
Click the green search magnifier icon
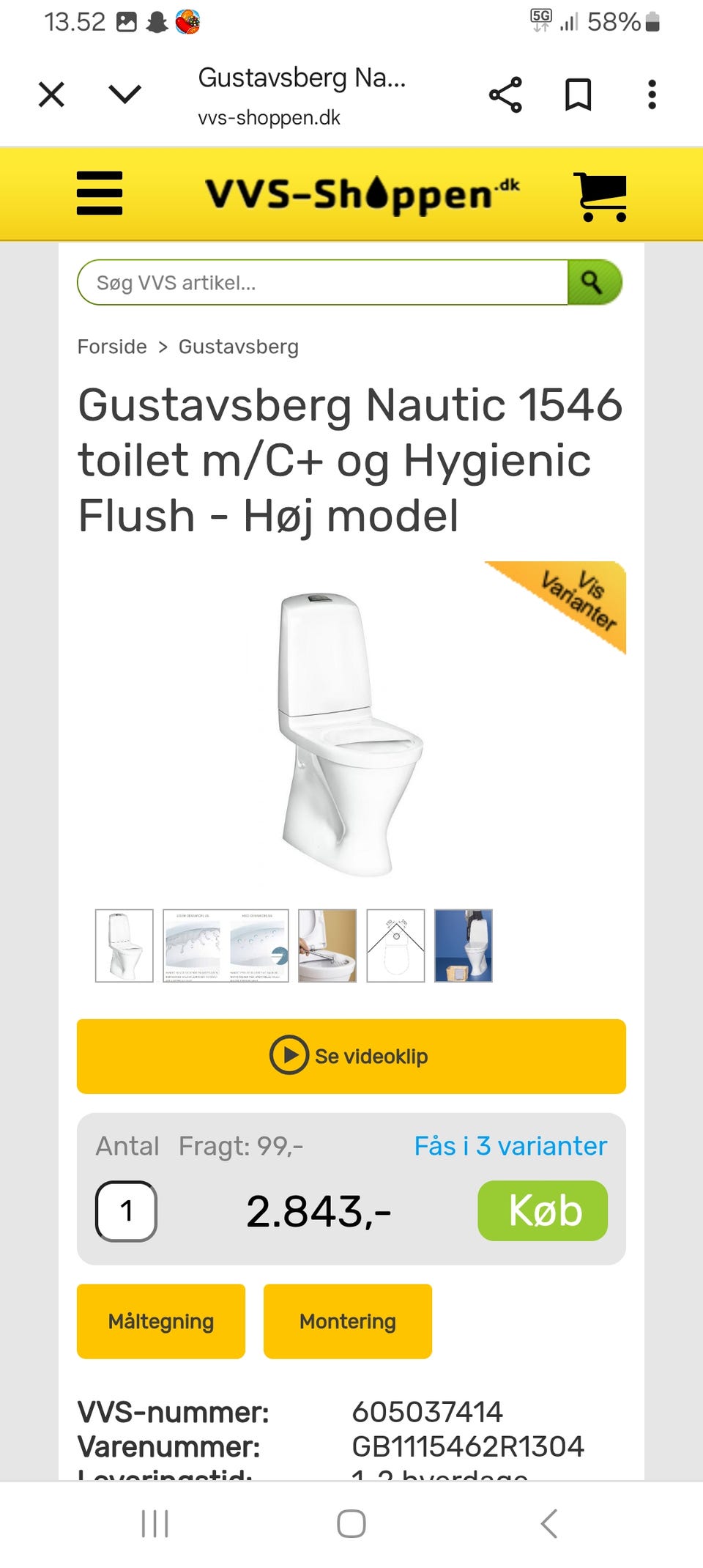[x=593, y=282]
